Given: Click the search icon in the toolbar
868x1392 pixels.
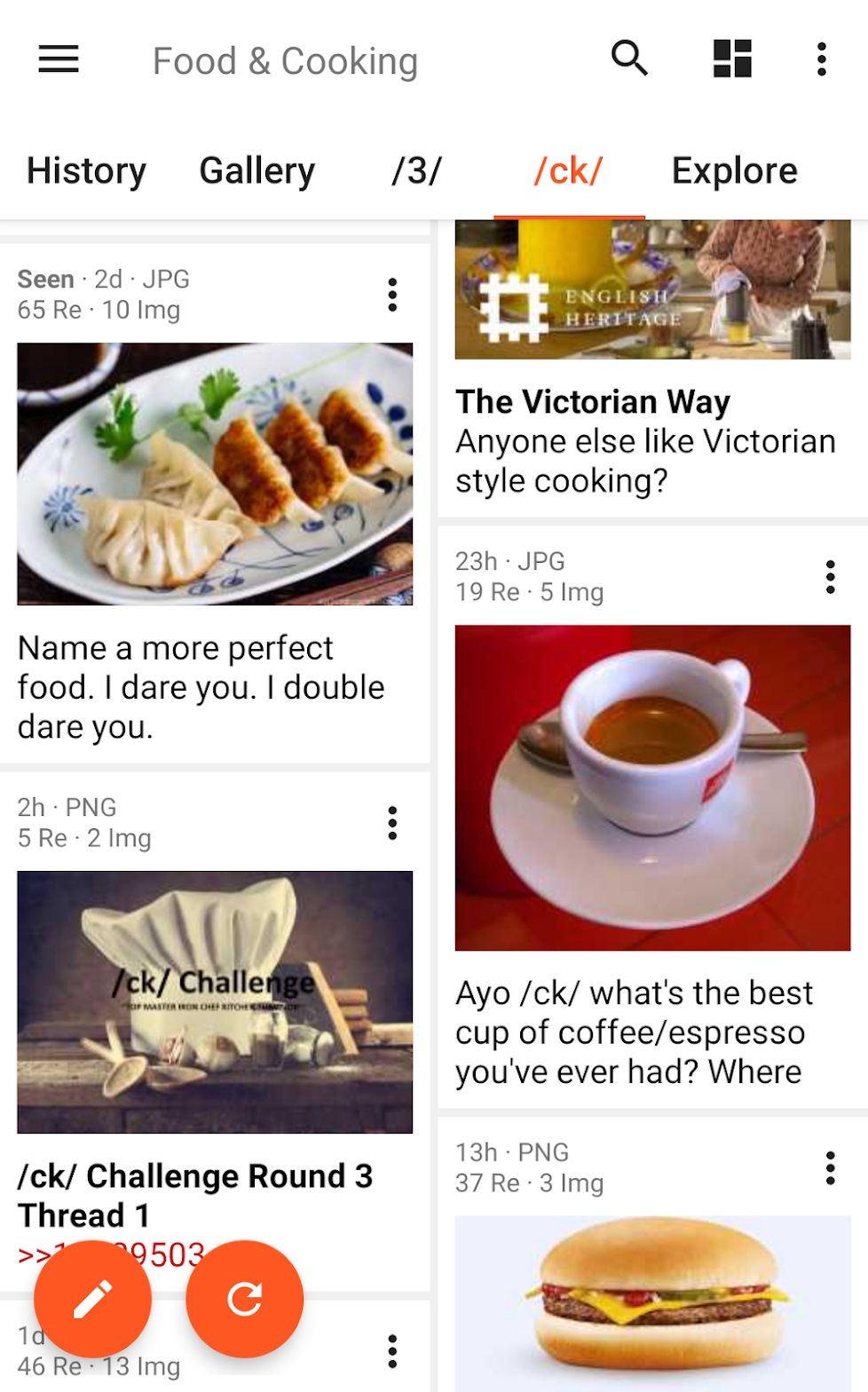Looking at the screenshot, I should pyautogui.click(x=630, y=59).
